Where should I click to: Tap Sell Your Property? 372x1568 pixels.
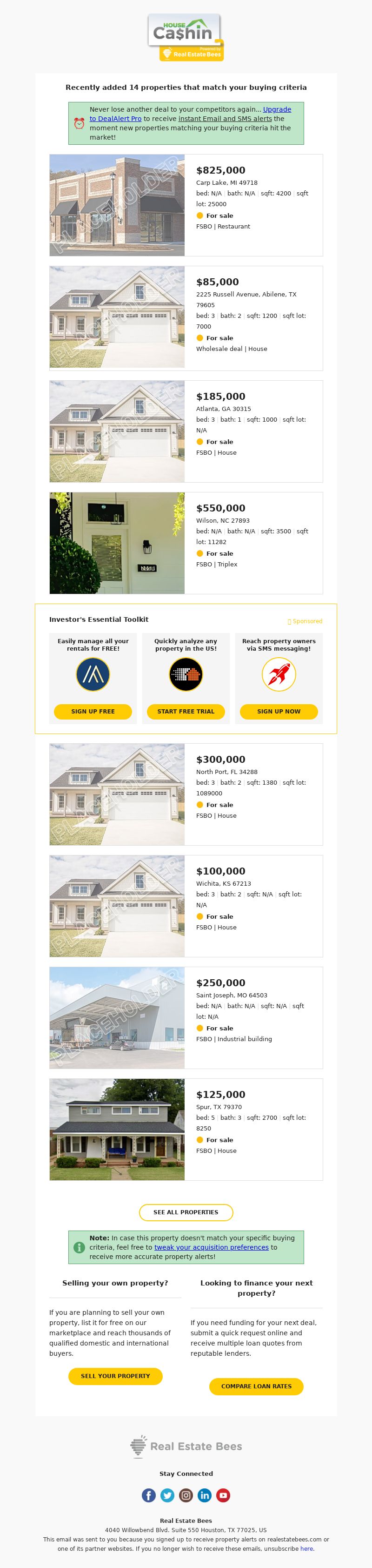(x=115, y=1376)
